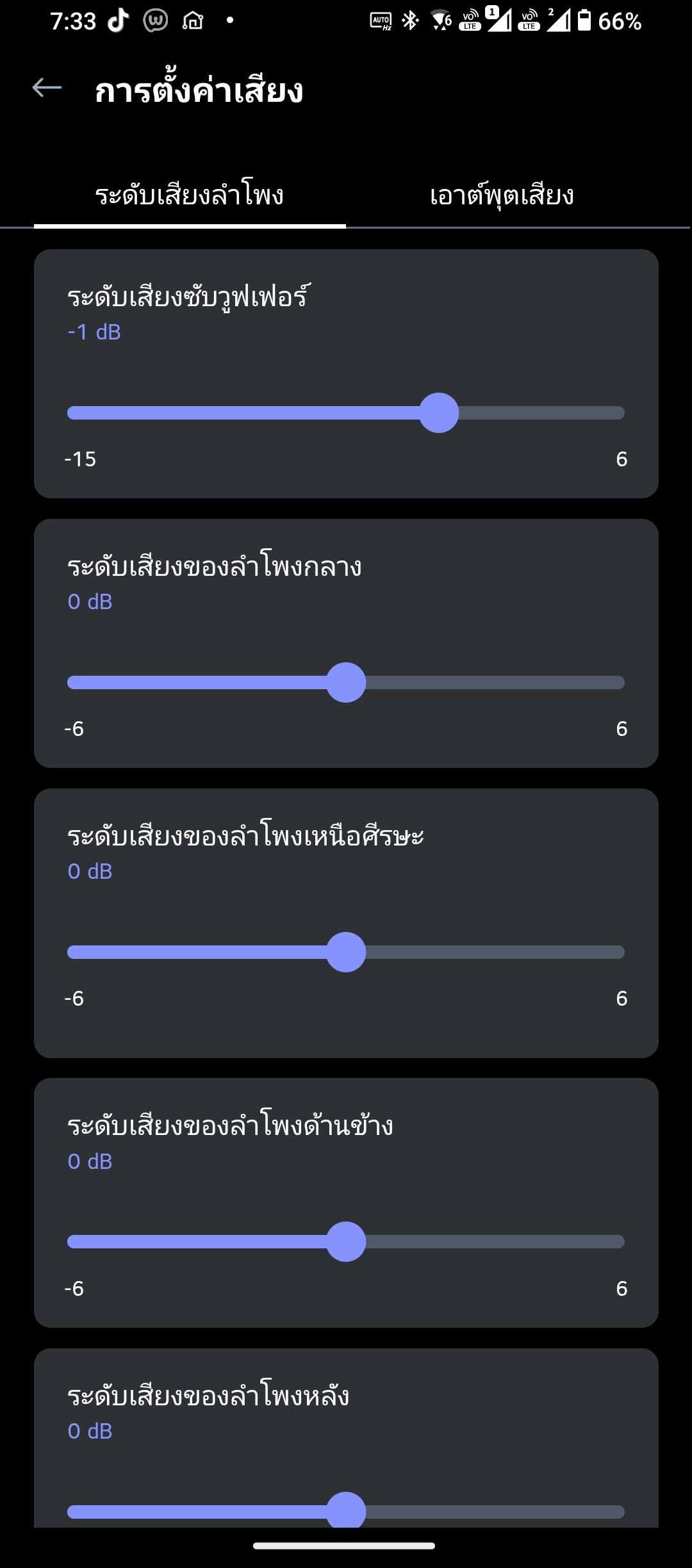Tap the ระดับเสียงของลำโพงเหนือศีรษะ slider
Viewport: 692px width, 1568px height.
pos(346,952)
